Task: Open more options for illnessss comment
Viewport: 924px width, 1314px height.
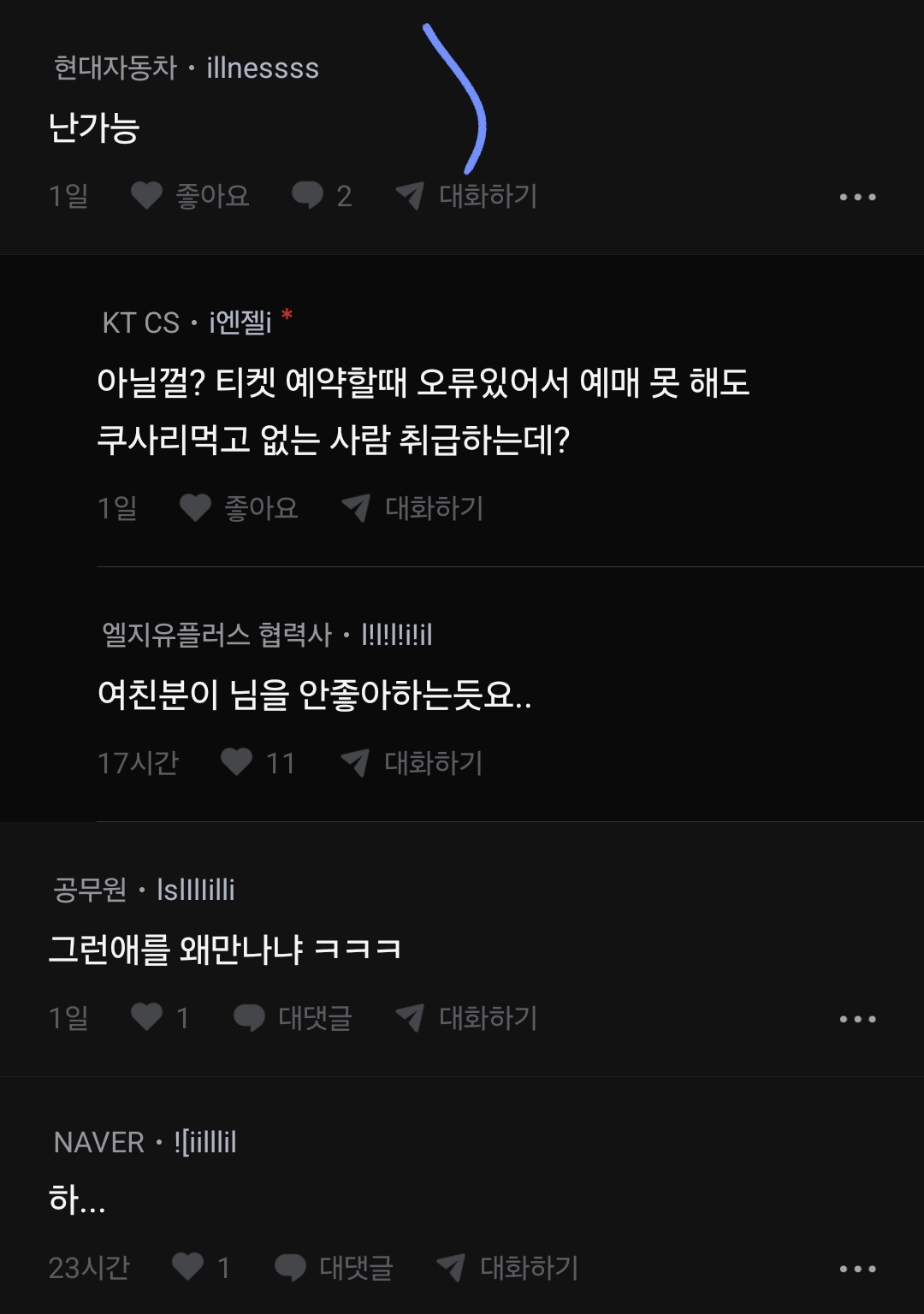Action: (857, 197)
